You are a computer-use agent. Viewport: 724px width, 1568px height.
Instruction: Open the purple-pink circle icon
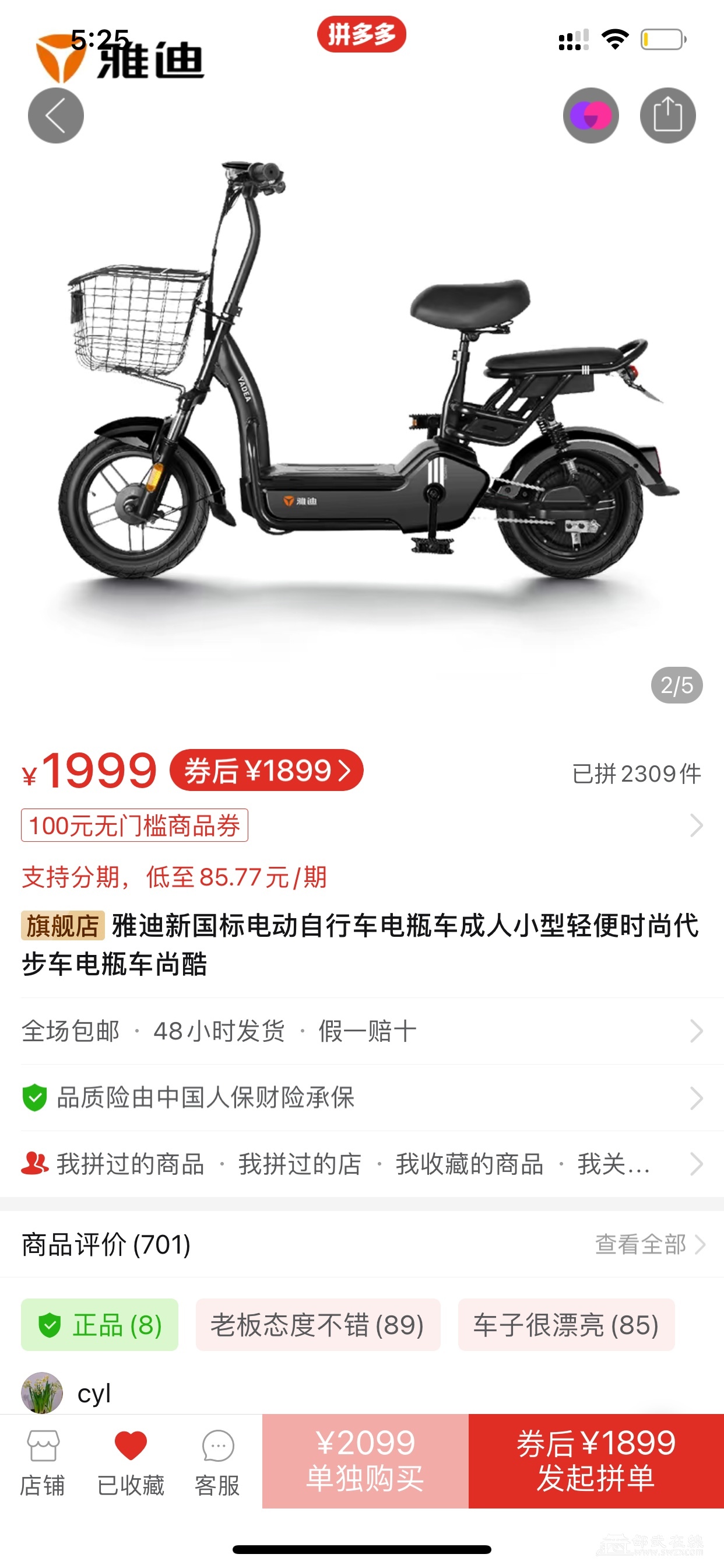pos(590,116)
